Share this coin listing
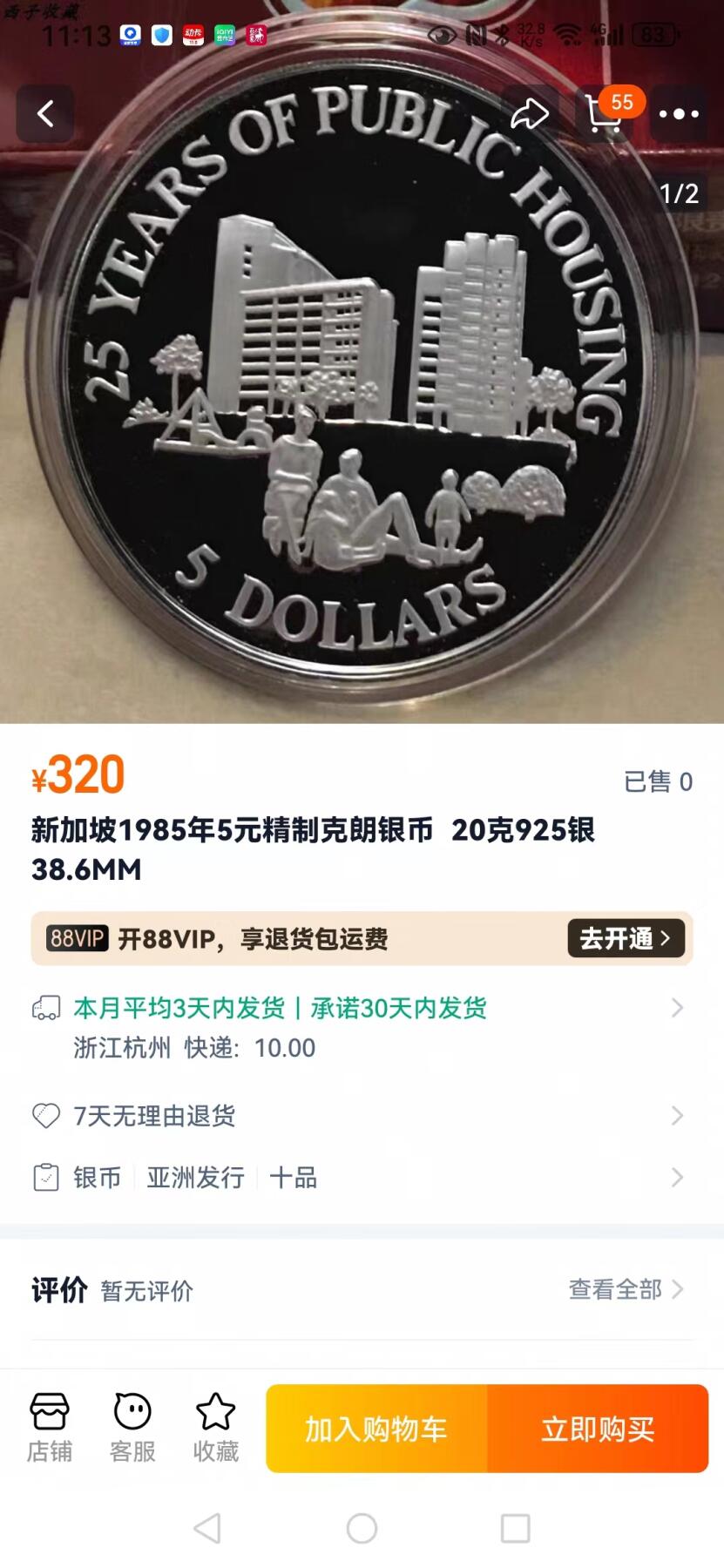724x1568 pixels. 529,114
